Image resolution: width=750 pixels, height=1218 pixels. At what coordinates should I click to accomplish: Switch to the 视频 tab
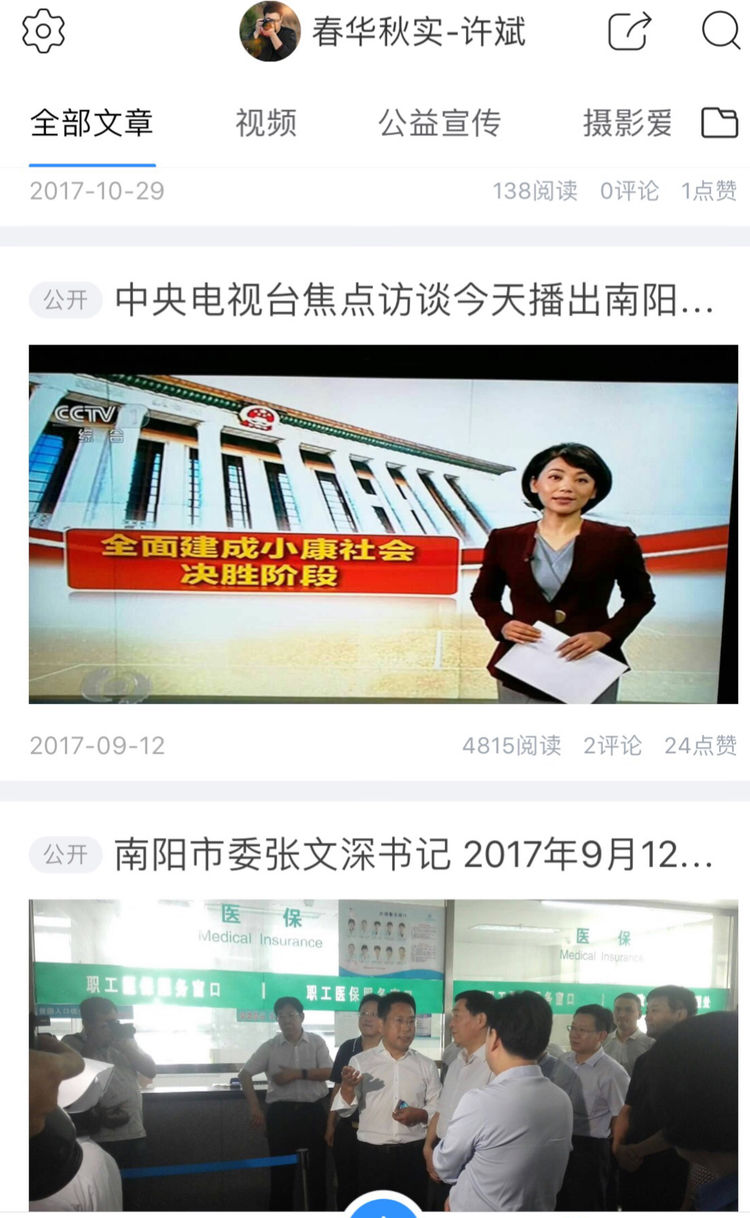[x=266, y=123]
